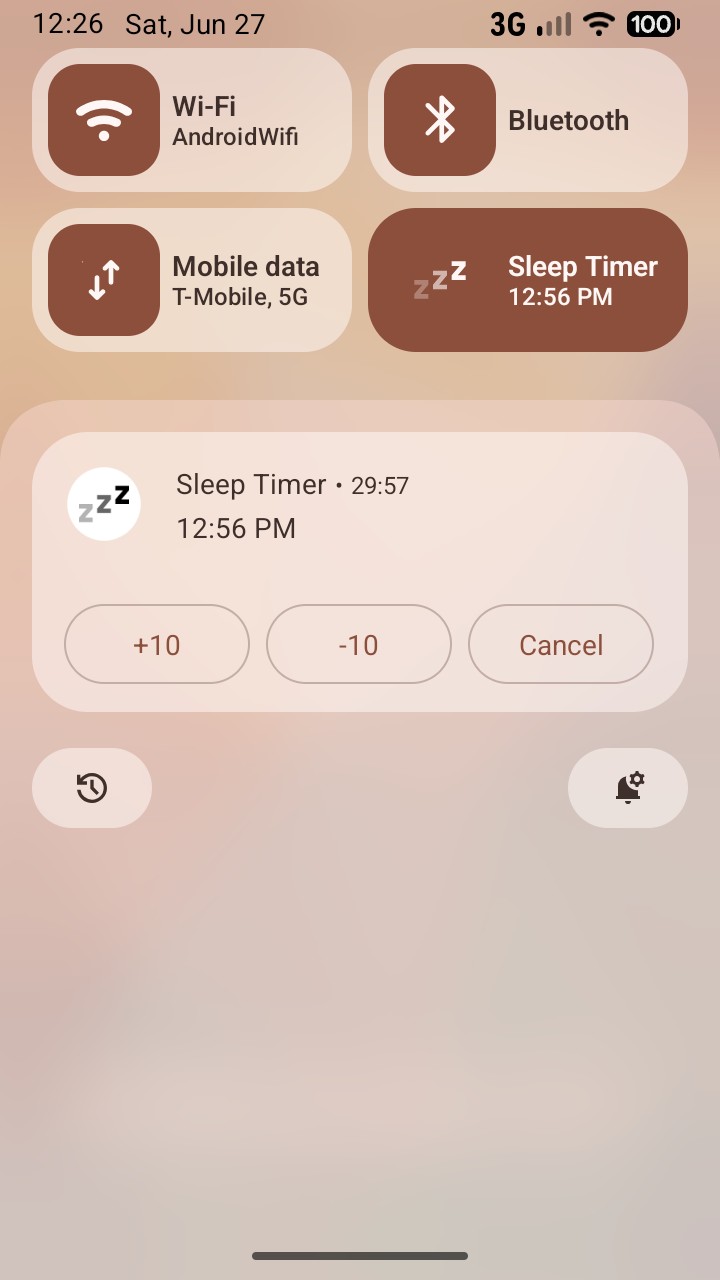Image resolution: width=720 pixels, height=1280 pixels.
Task: Toggle the Wi-Fi quick settings tile
Action: (x=192, y=120)
